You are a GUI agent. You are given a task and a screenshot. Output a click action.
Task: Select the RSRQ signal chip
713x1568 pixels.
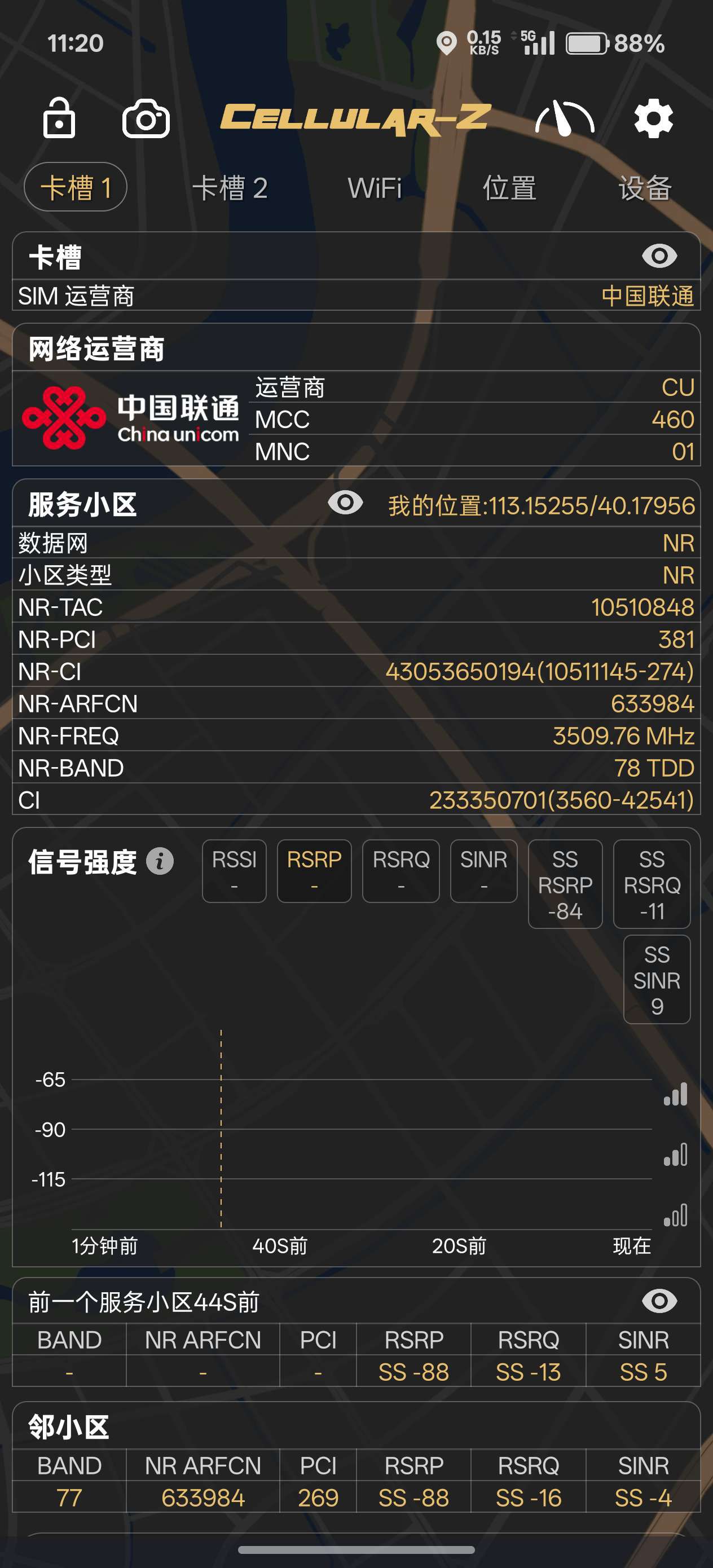(400, 871)
